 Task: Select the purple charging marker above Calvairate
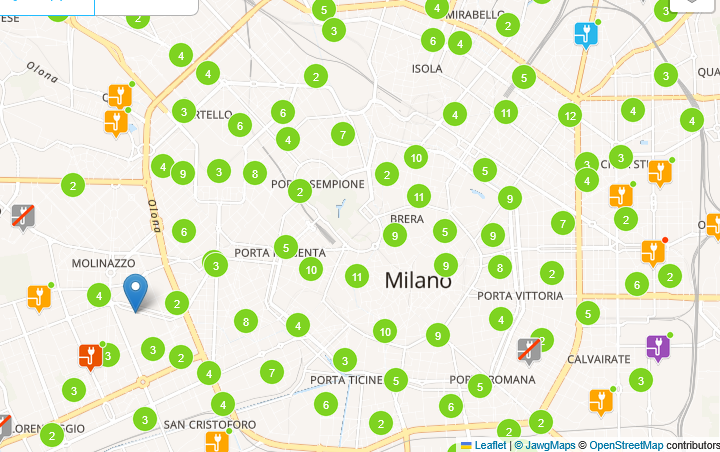(657, 346)
